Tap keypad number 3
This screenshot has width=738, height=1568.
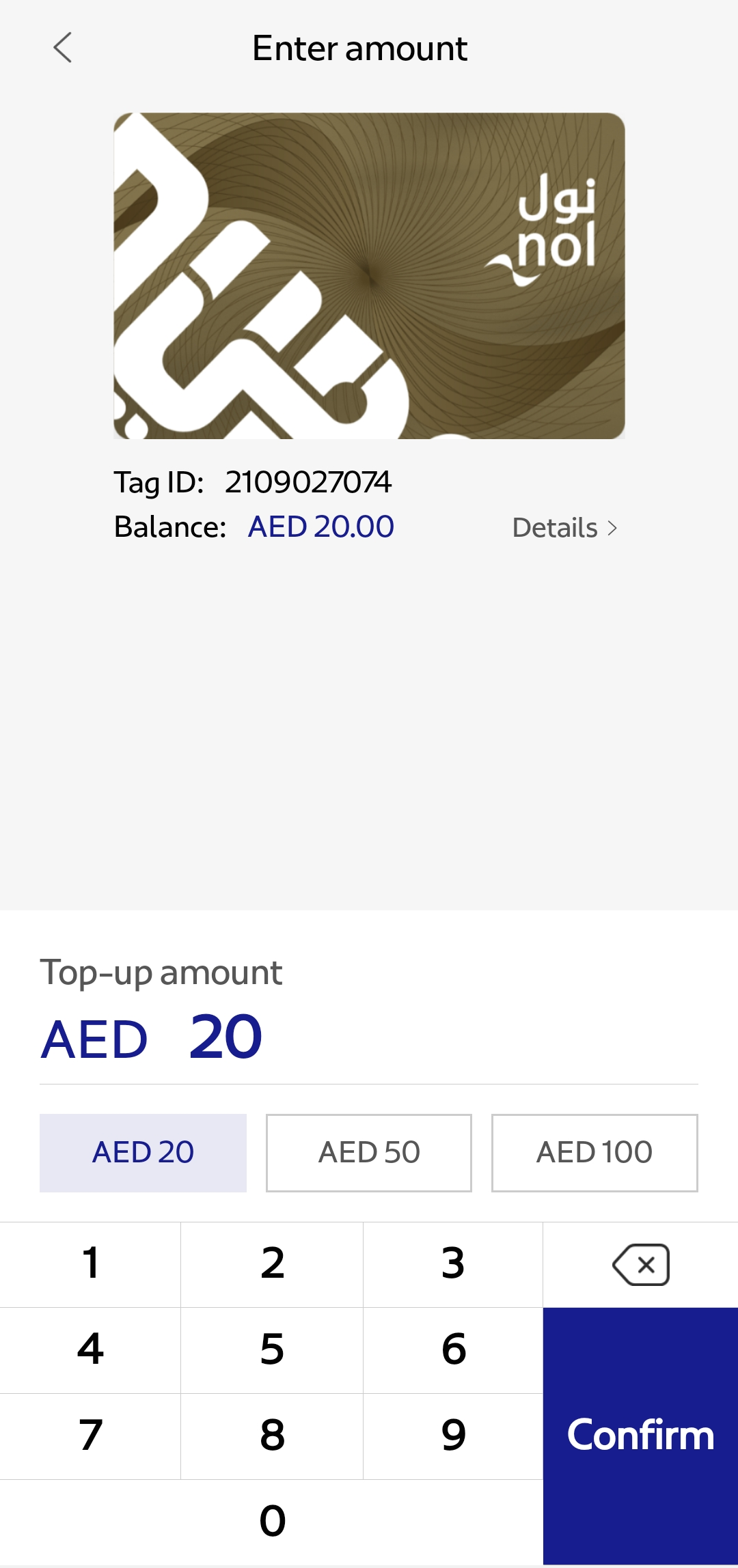pos(453,1264)
